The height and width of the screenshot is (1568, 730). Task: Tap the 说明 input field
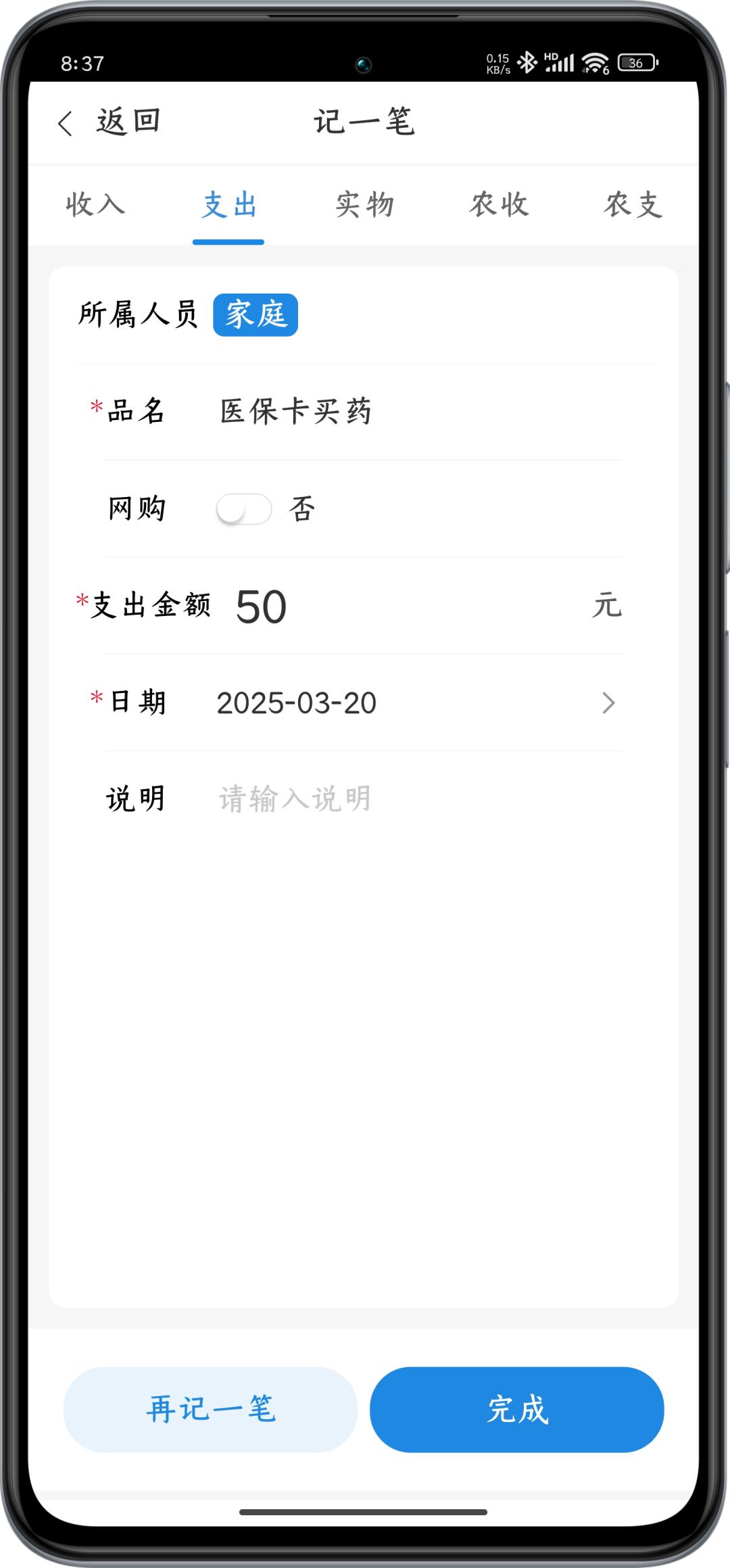(406, 799)
